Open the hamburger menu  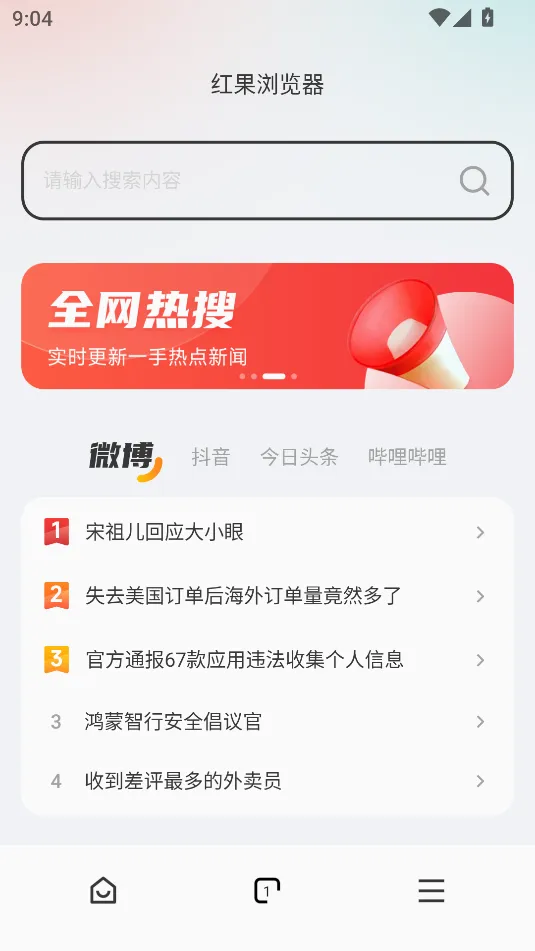[x=431, y=890]
